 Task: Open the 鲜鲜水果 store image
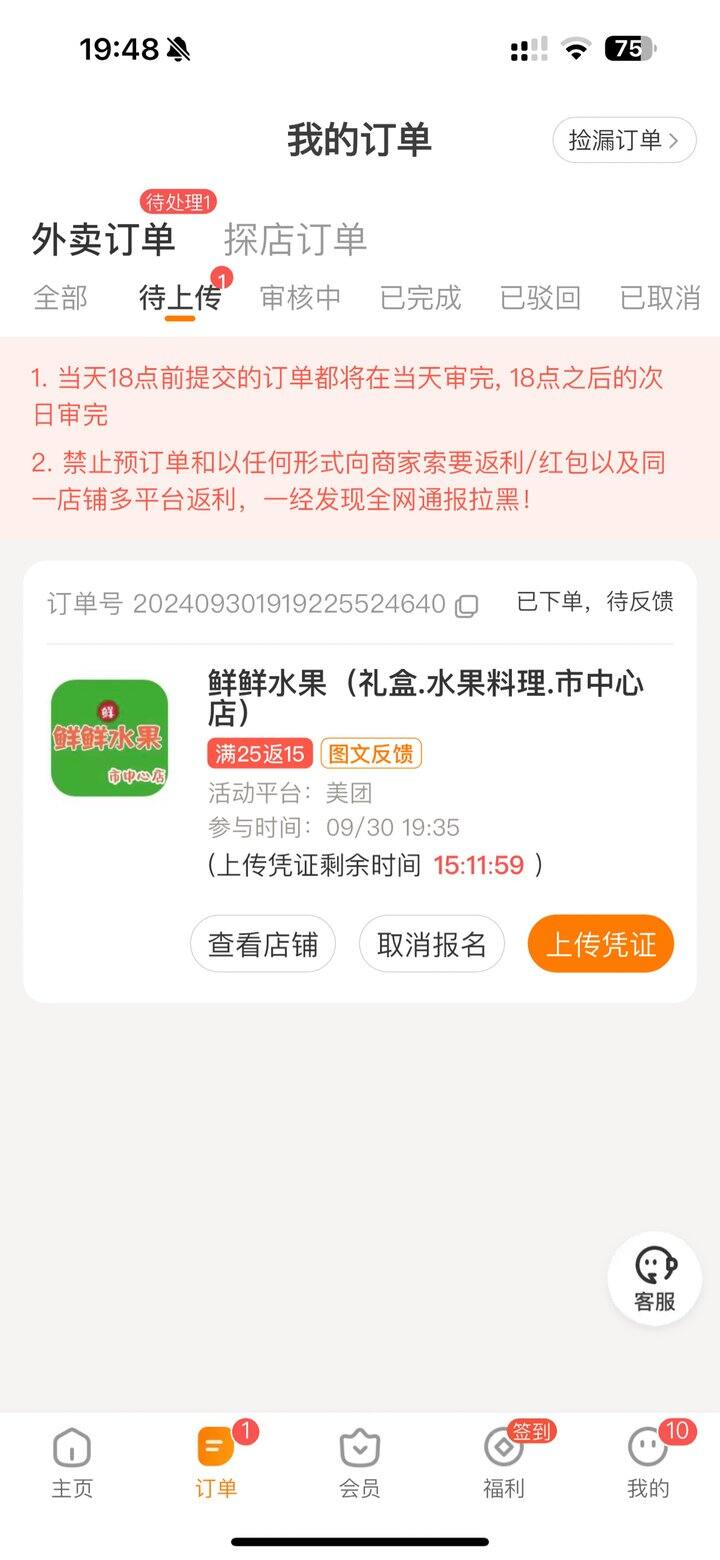(x=109, y=738)
